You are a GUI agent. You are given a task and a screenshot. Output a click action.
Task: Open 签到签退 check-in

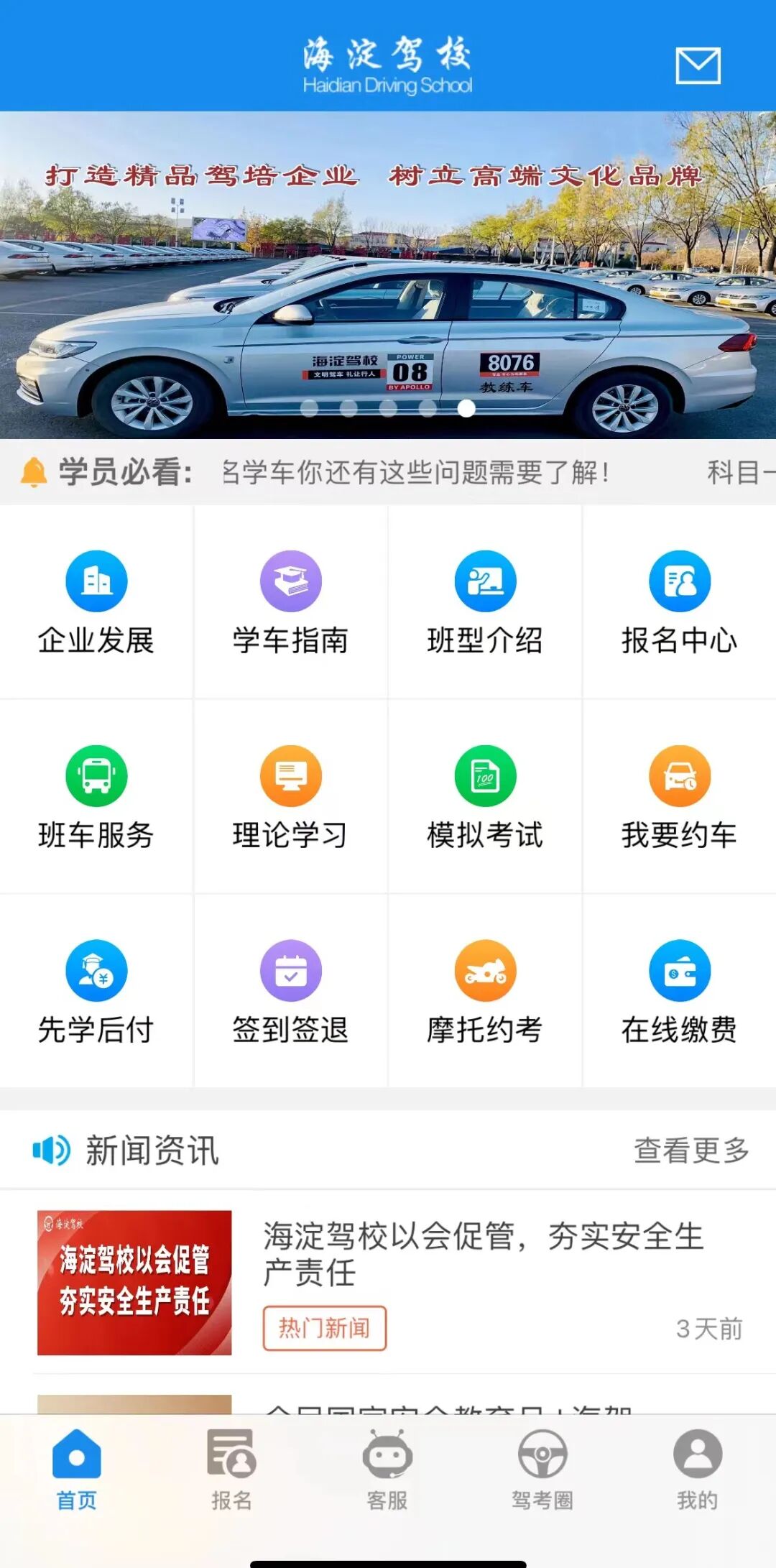click(290, 992)
